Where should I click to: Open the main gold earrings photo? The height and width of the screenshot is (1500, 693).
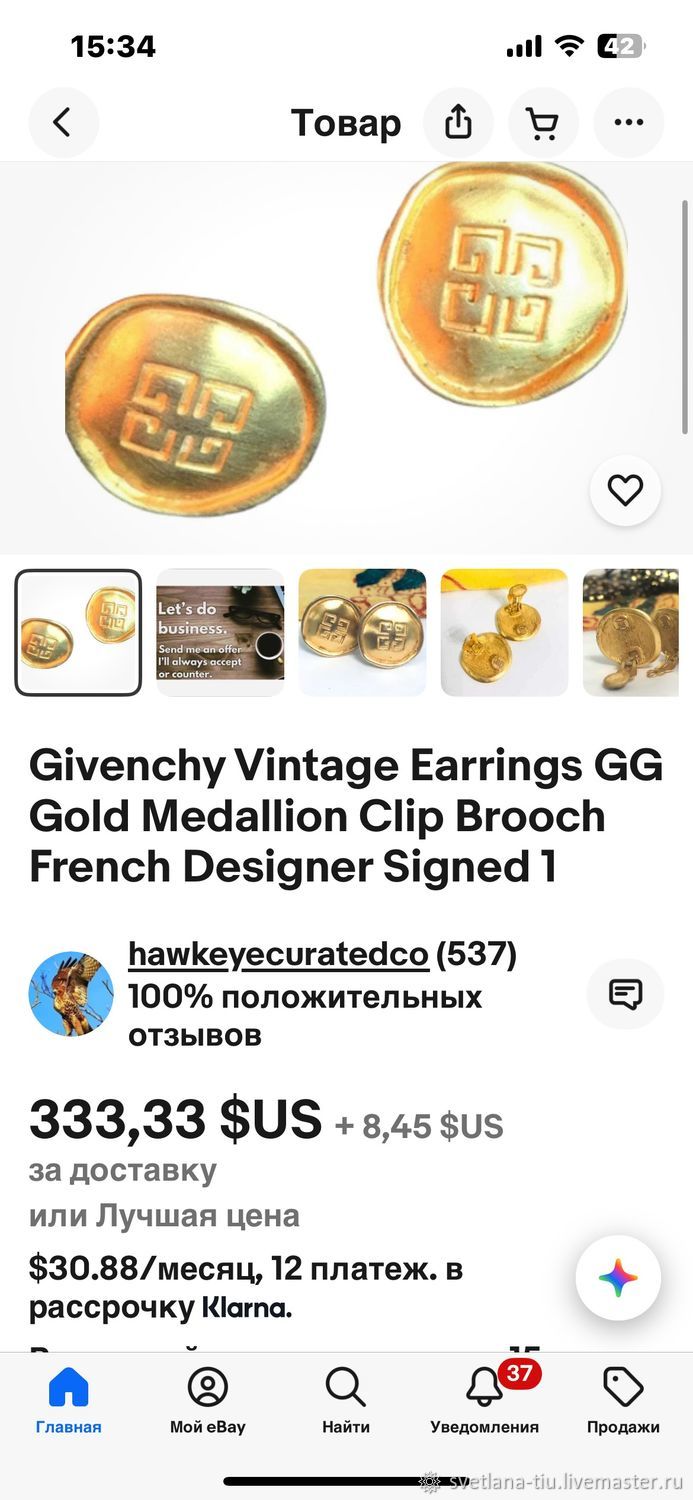pos(346,358)
